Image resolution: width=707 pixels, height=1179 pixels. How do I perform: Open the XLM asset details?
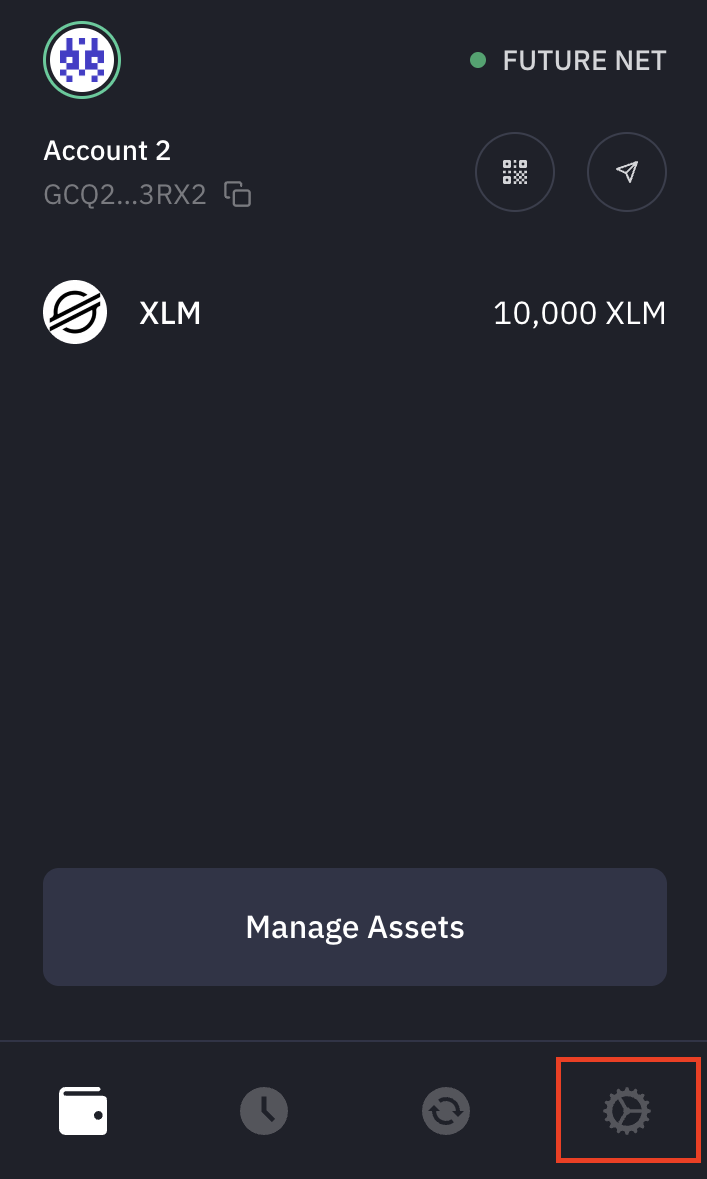[x=354, y=313]
